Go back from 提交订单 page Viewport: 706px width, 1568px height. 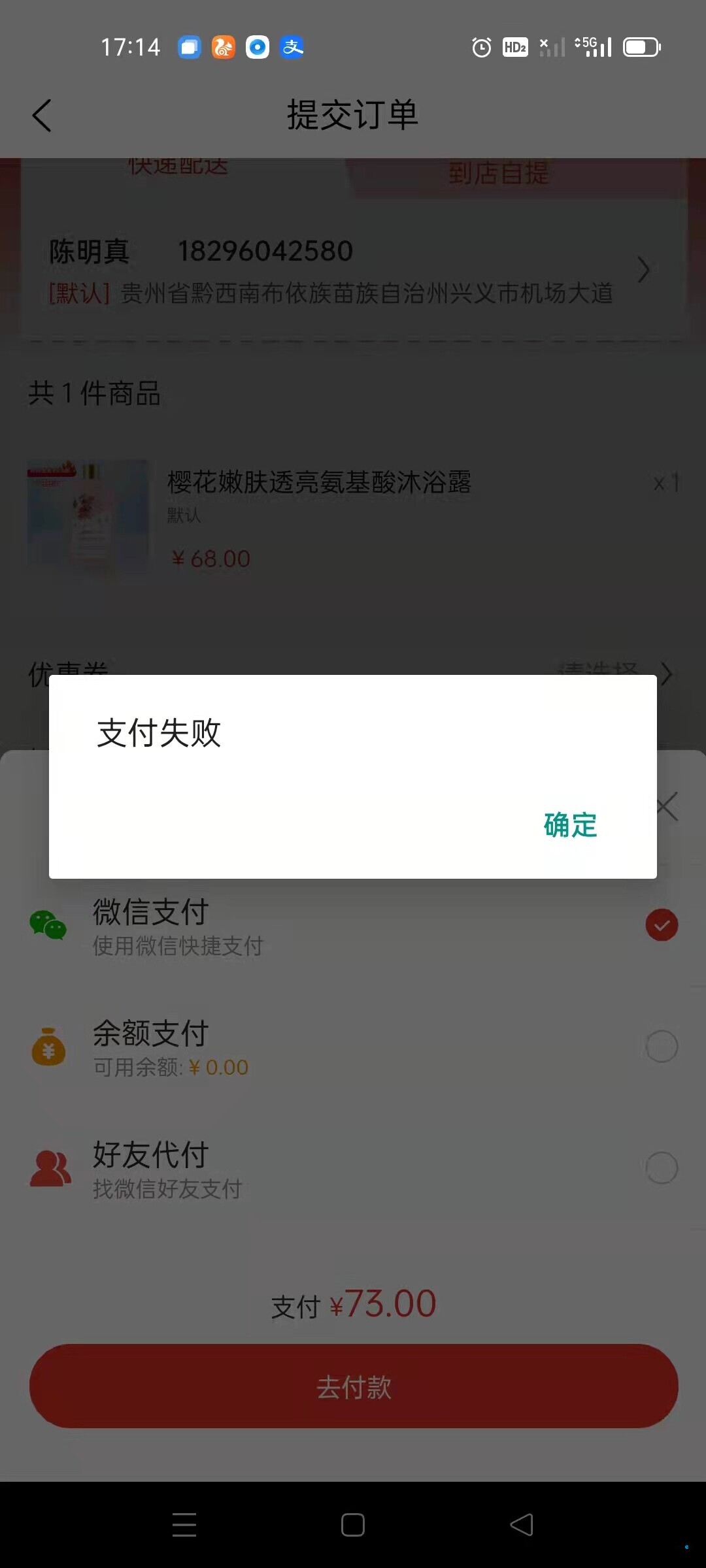click(x=42, y=116)
